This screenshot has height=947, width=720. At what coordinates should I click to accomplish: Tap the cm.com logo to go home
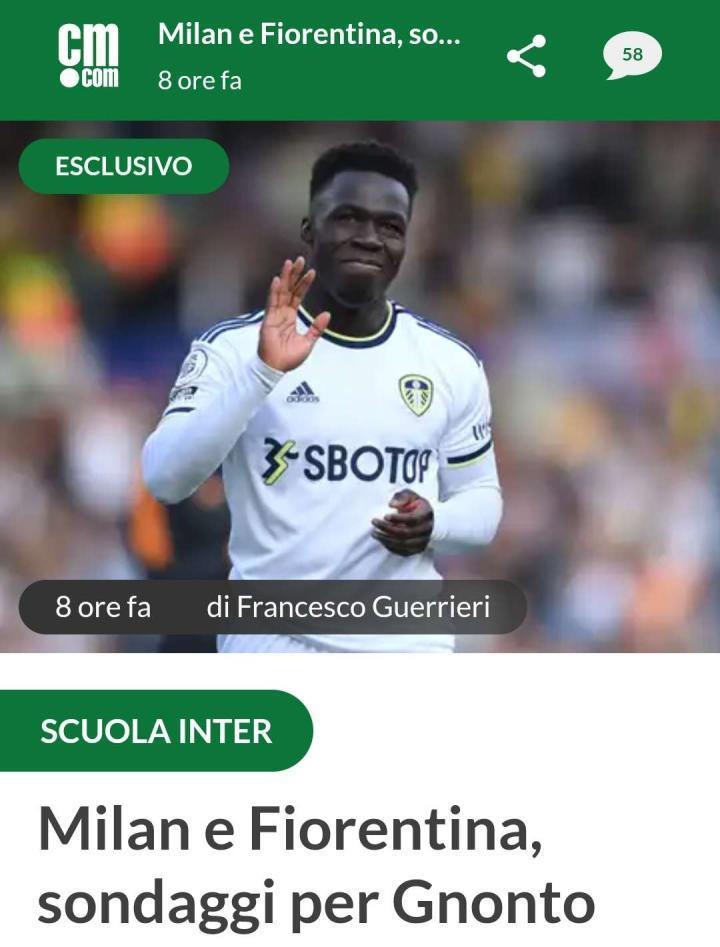[88, 56]
